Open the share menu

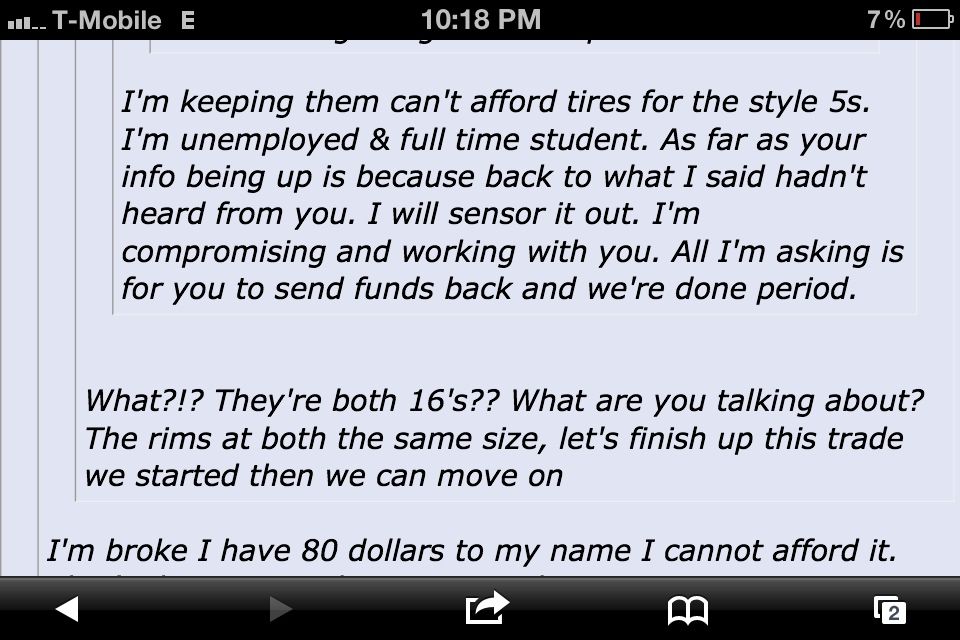(487, 607)
